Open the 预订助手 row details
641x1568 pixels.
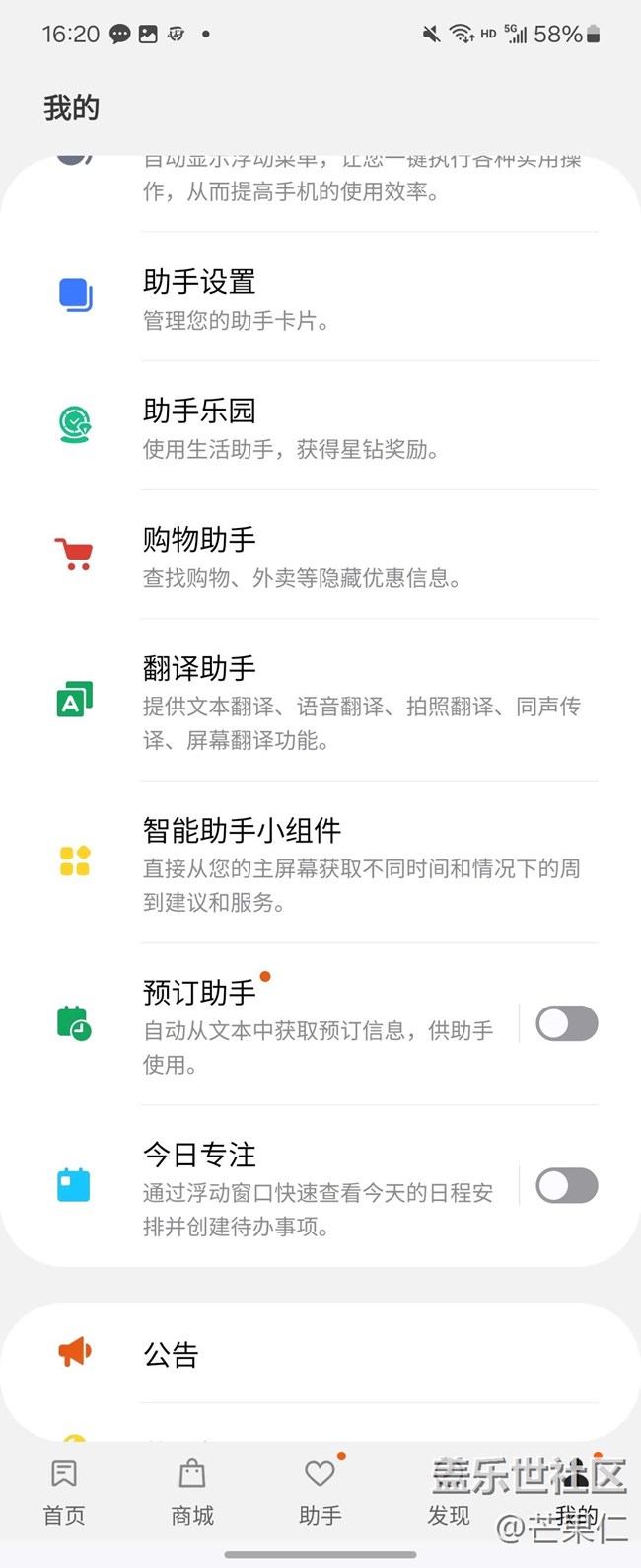click(x=316, y=1024)
